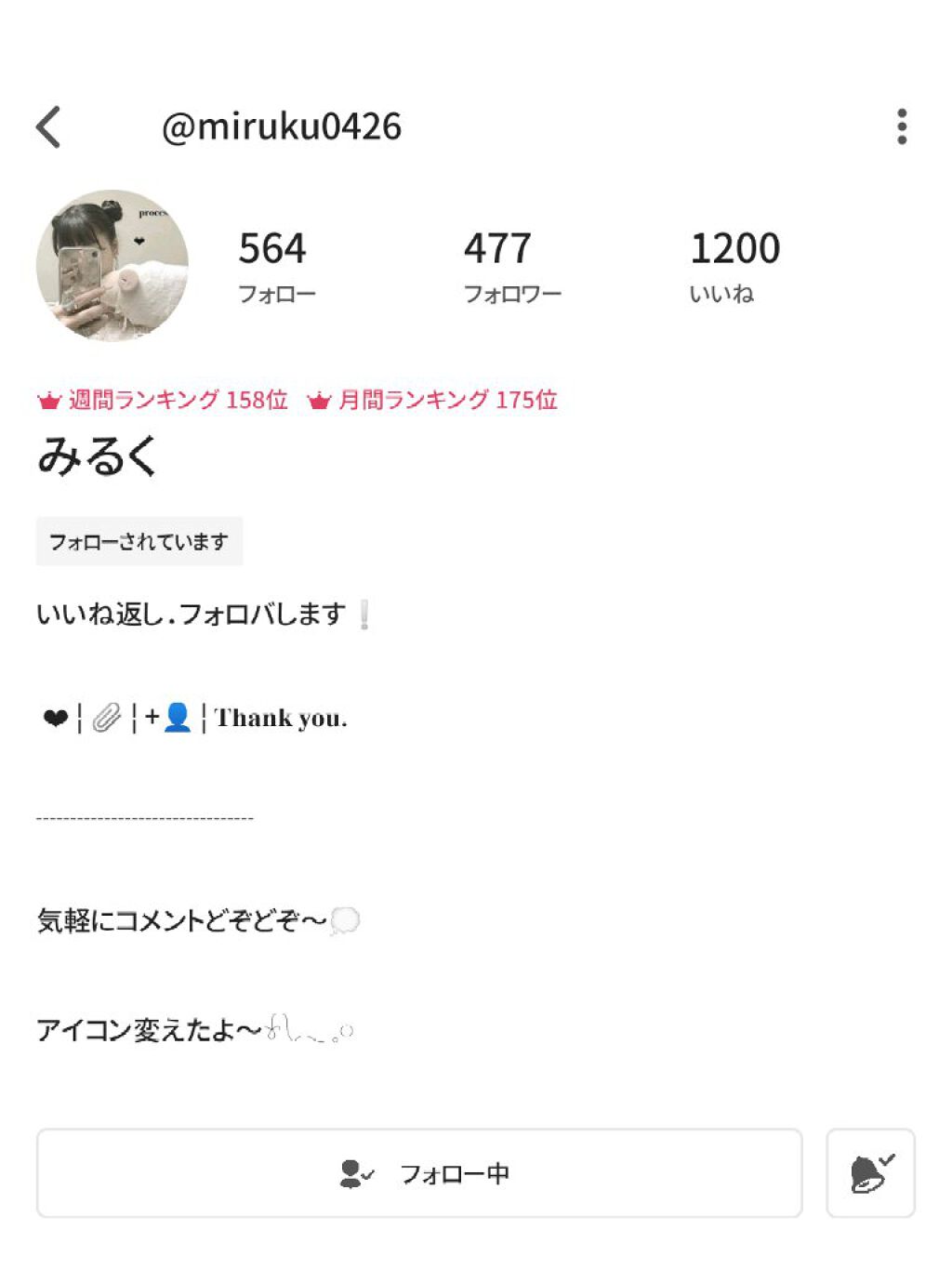View the 477 フォロワー followers list
The height and width of the screenshot is (1269, 952).
coord(511,266)
